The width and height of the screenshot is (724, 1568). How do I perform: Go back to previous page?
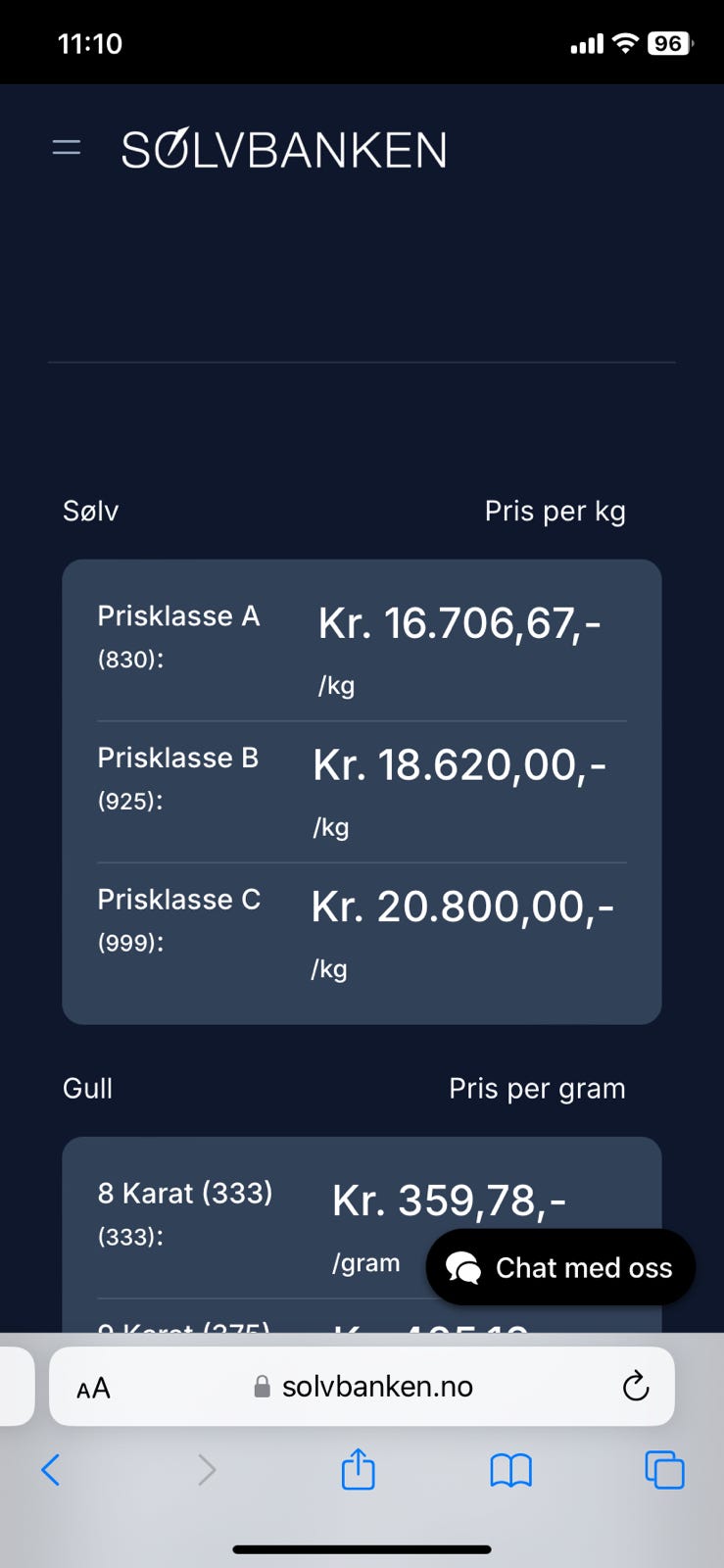coord(51,1469)
